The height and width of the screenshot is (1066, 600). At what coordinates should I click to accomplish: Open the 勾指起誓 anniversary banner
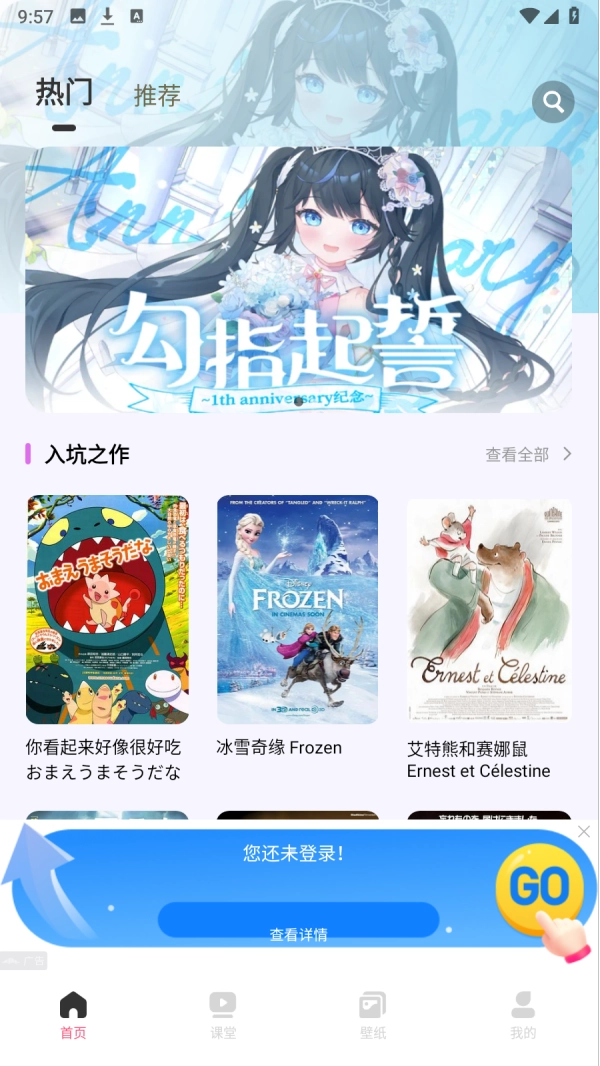[298, 280]
